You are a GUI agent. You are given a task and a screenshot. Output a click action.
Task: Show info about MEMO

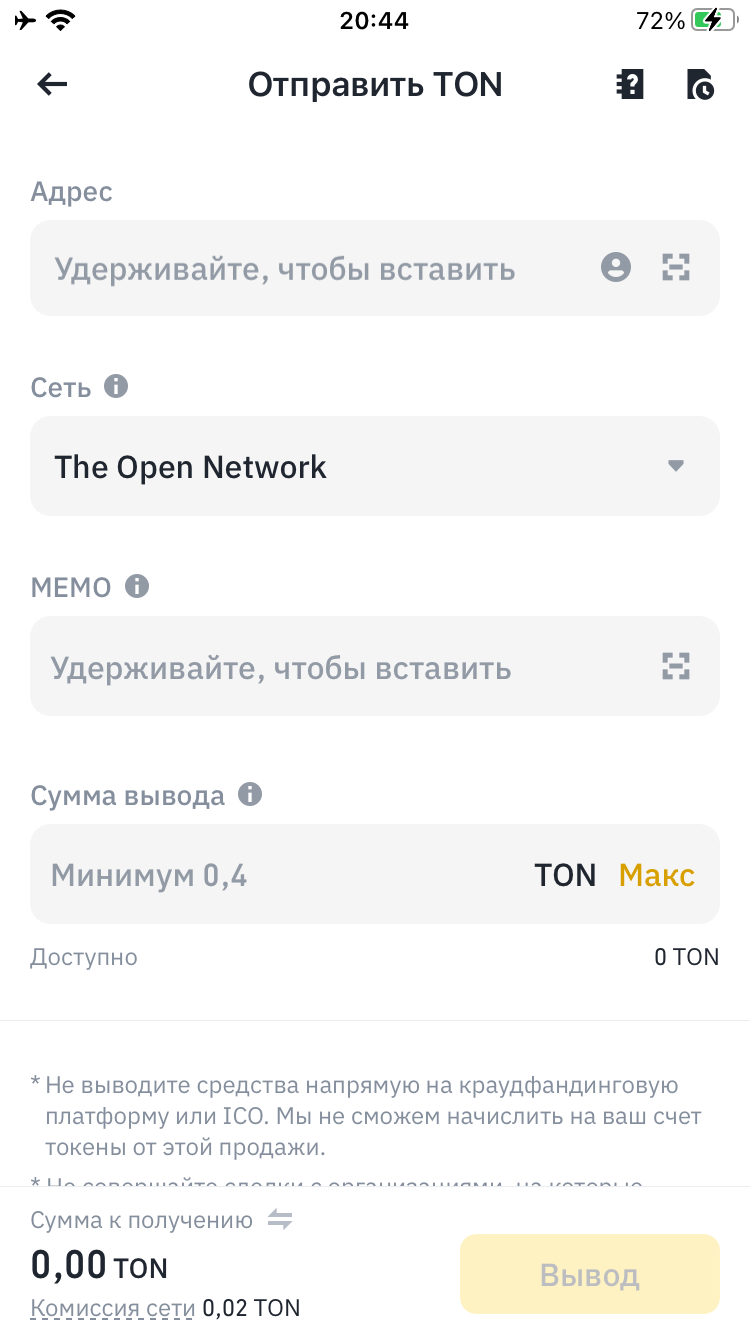point(137,586)
